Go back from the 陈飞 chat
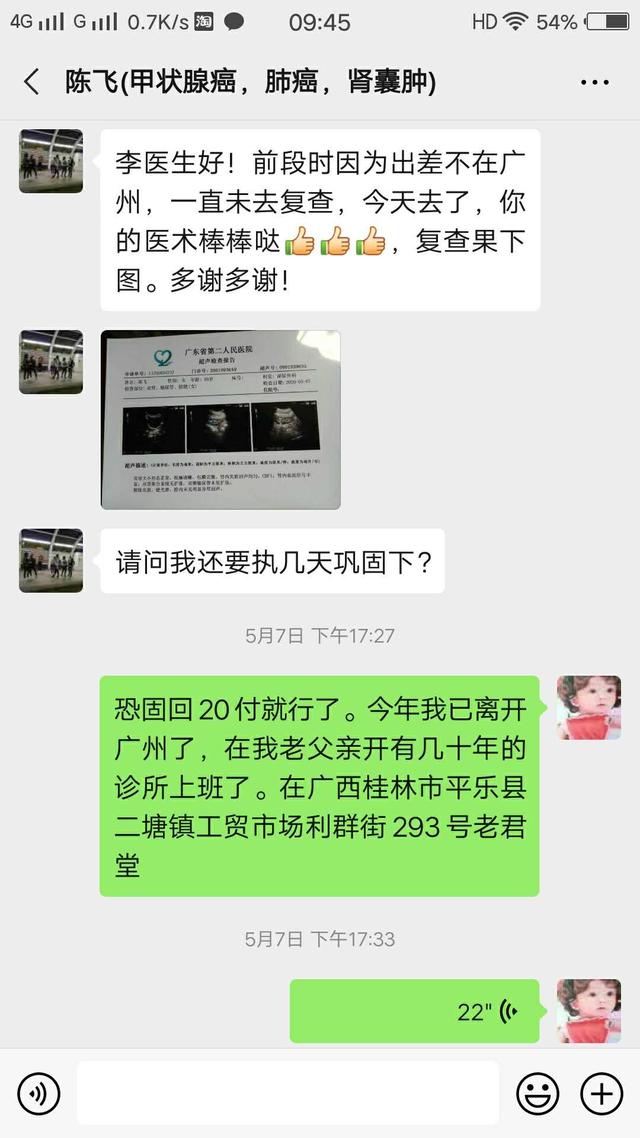This screenshot has width=640, height=1138. pyautogui.click(x=32, y=82)
